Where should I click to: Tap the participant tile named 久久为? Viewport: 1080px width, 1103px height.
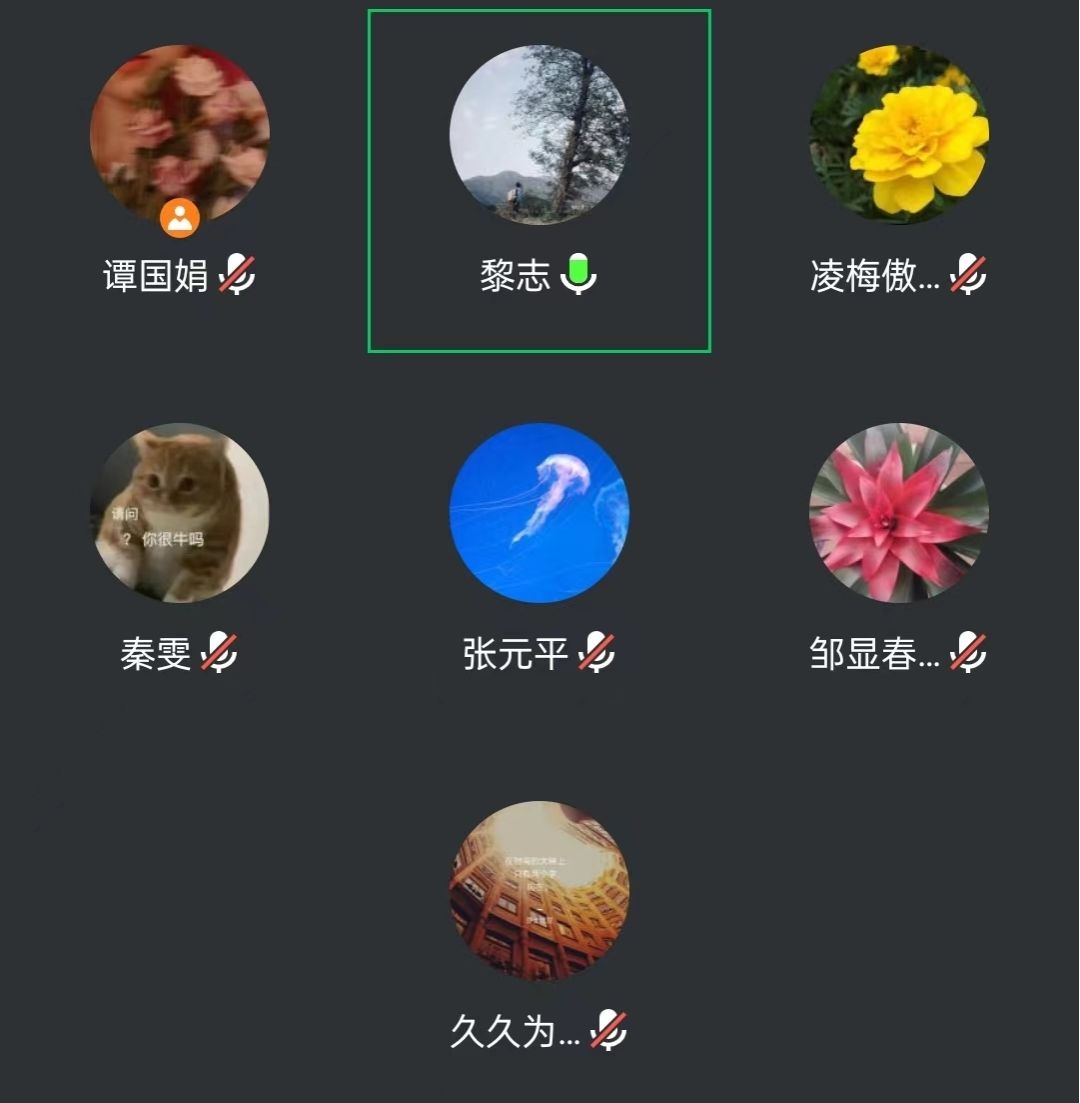(x=539, y=891)
